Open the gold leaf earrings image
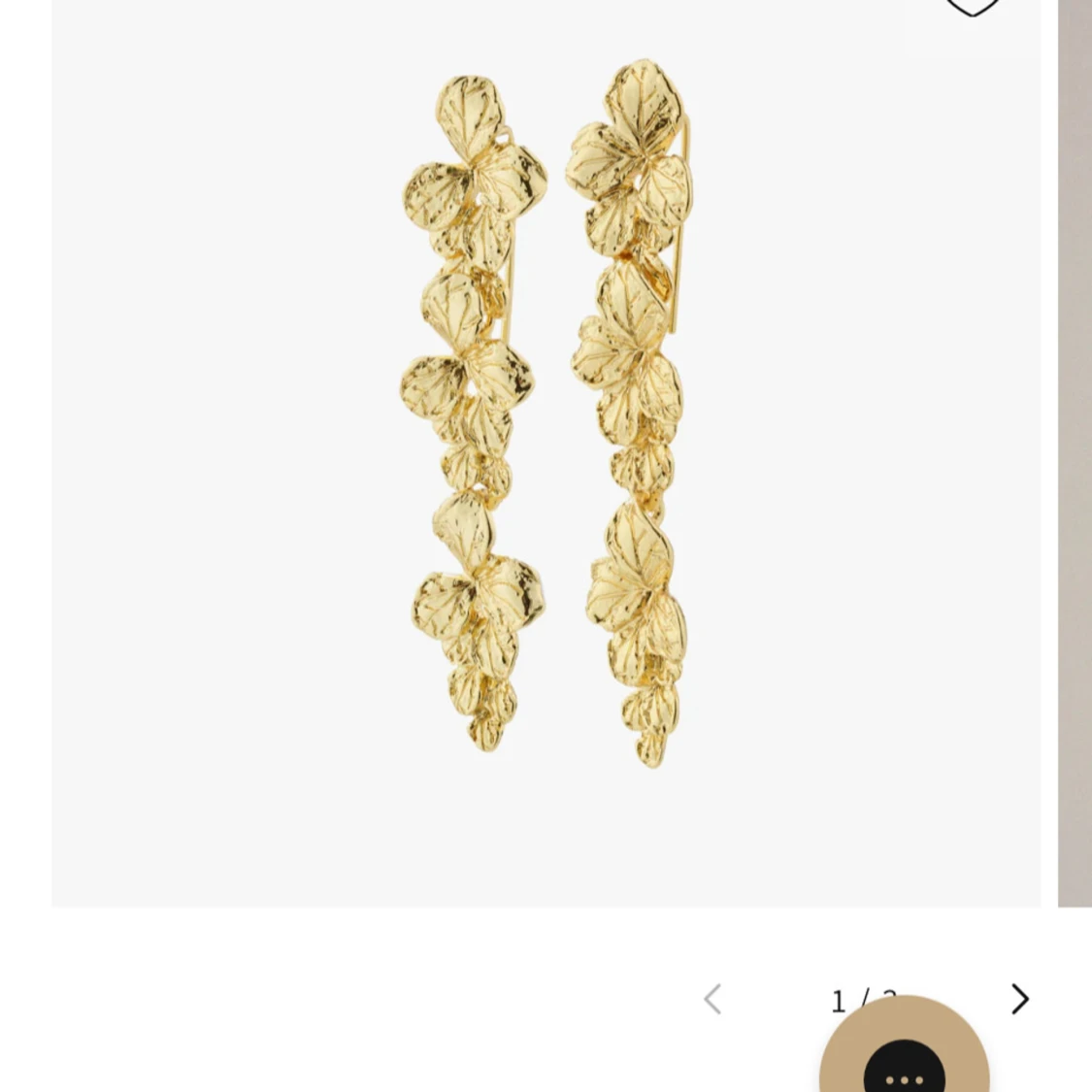Screen dimensions: 1092x1092 coord(546,417)
